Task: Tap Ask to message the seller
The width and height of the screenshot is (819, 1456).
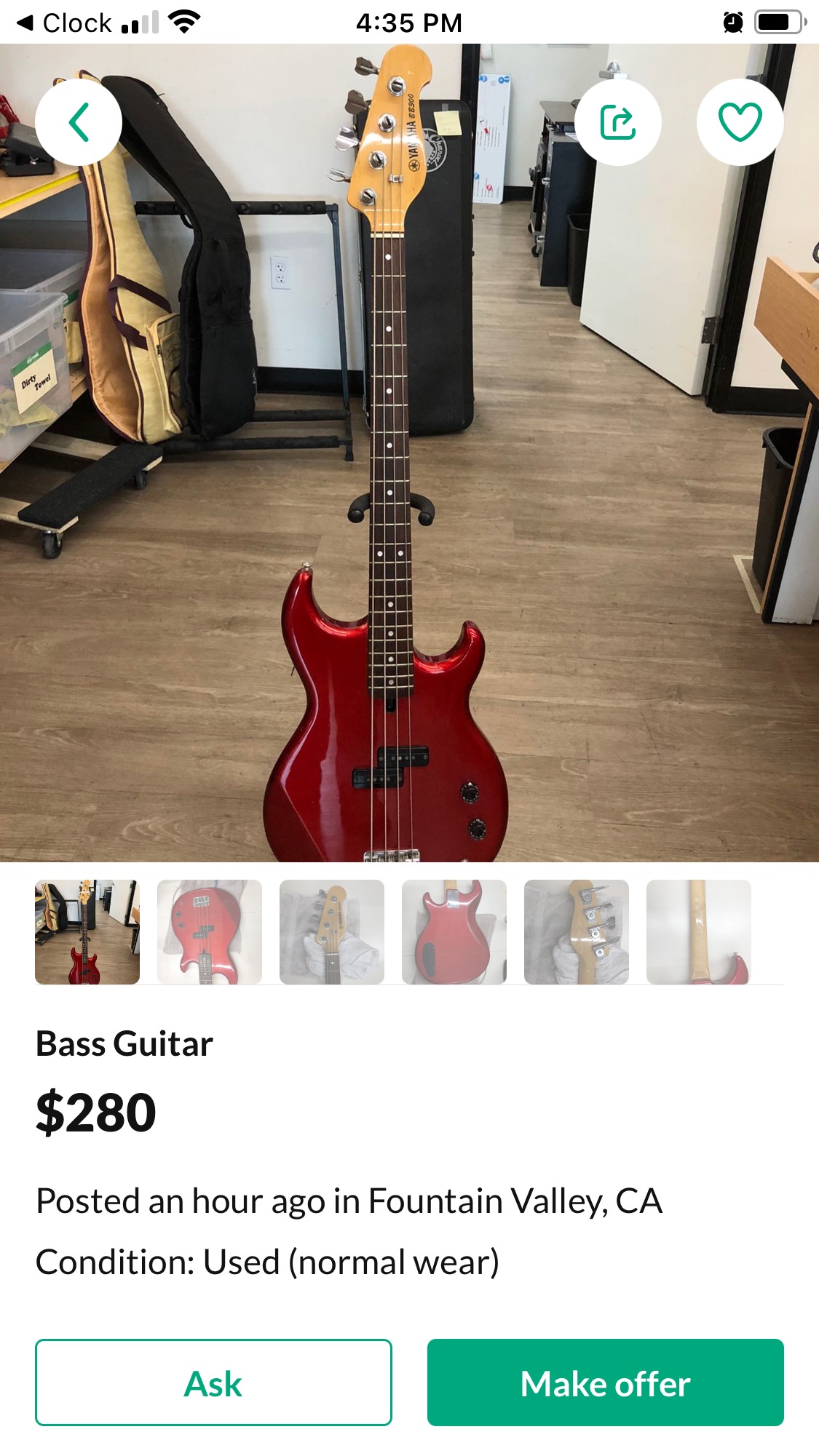Action: [x=213, y=1382]
